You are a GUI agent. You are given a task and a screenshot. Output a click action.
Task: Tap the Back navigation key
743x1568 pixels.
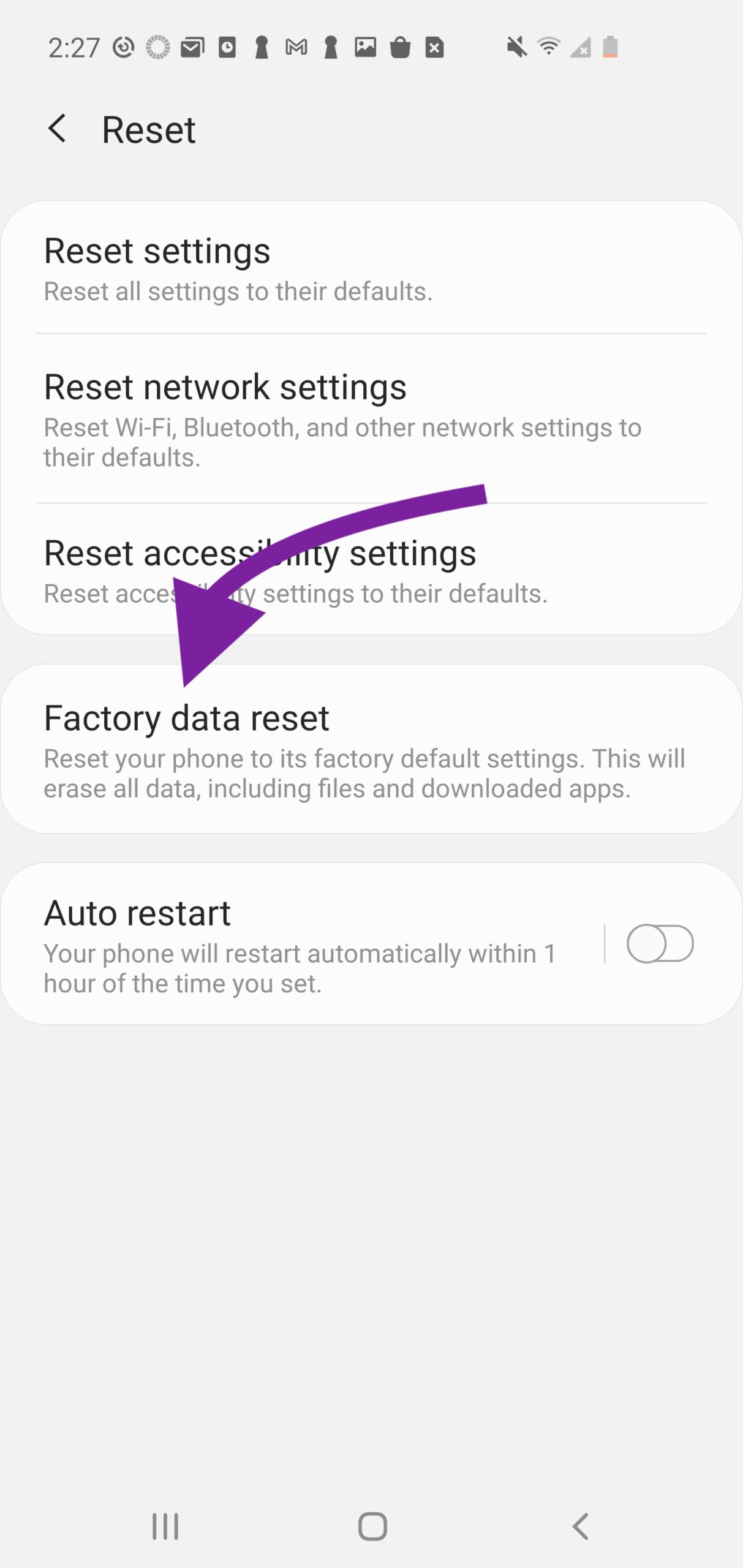coord(579,1526)
